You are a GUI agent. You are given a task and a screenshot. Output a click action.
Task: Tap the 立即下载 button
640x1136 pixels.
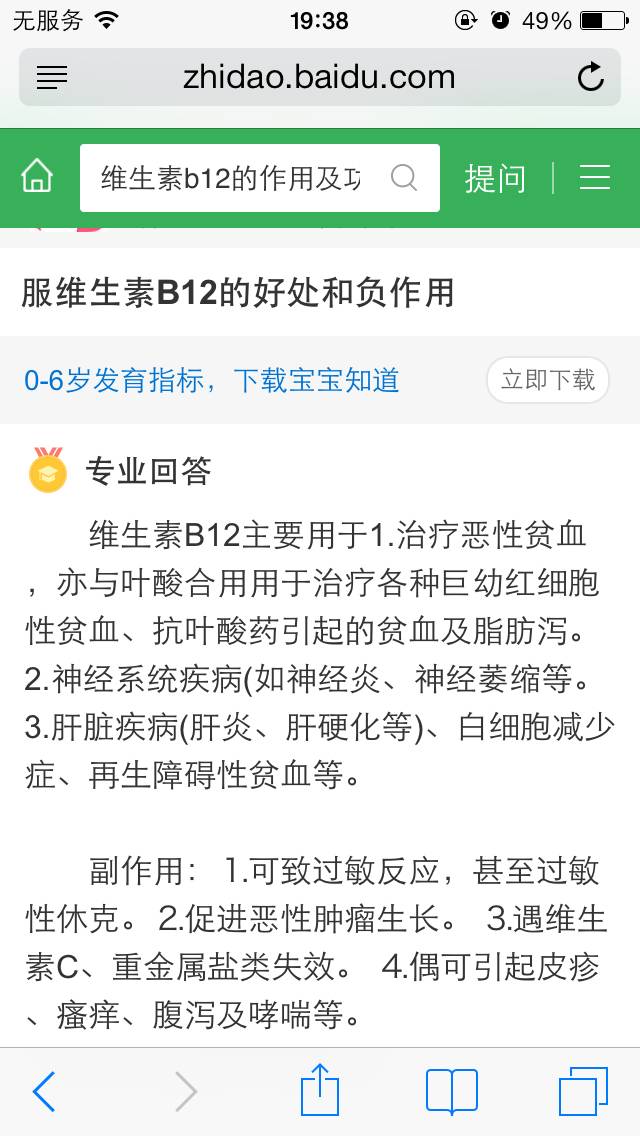pyautogui.click(x=547, y=380)
